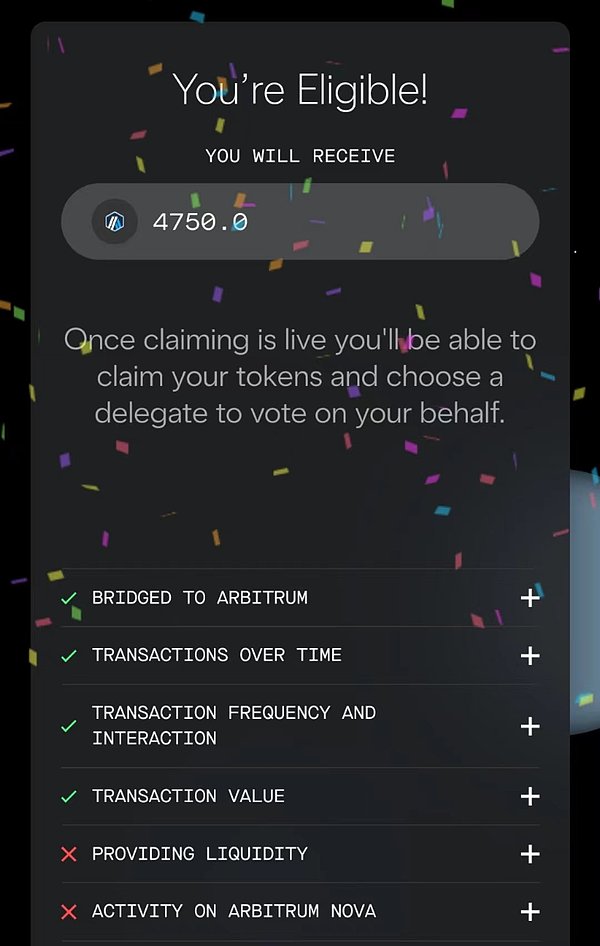Image resolution: width=600 pixels, height=946 pixels.
Task: Expand Transaction Frequency and Interaction row
Action: click(530, 726)
